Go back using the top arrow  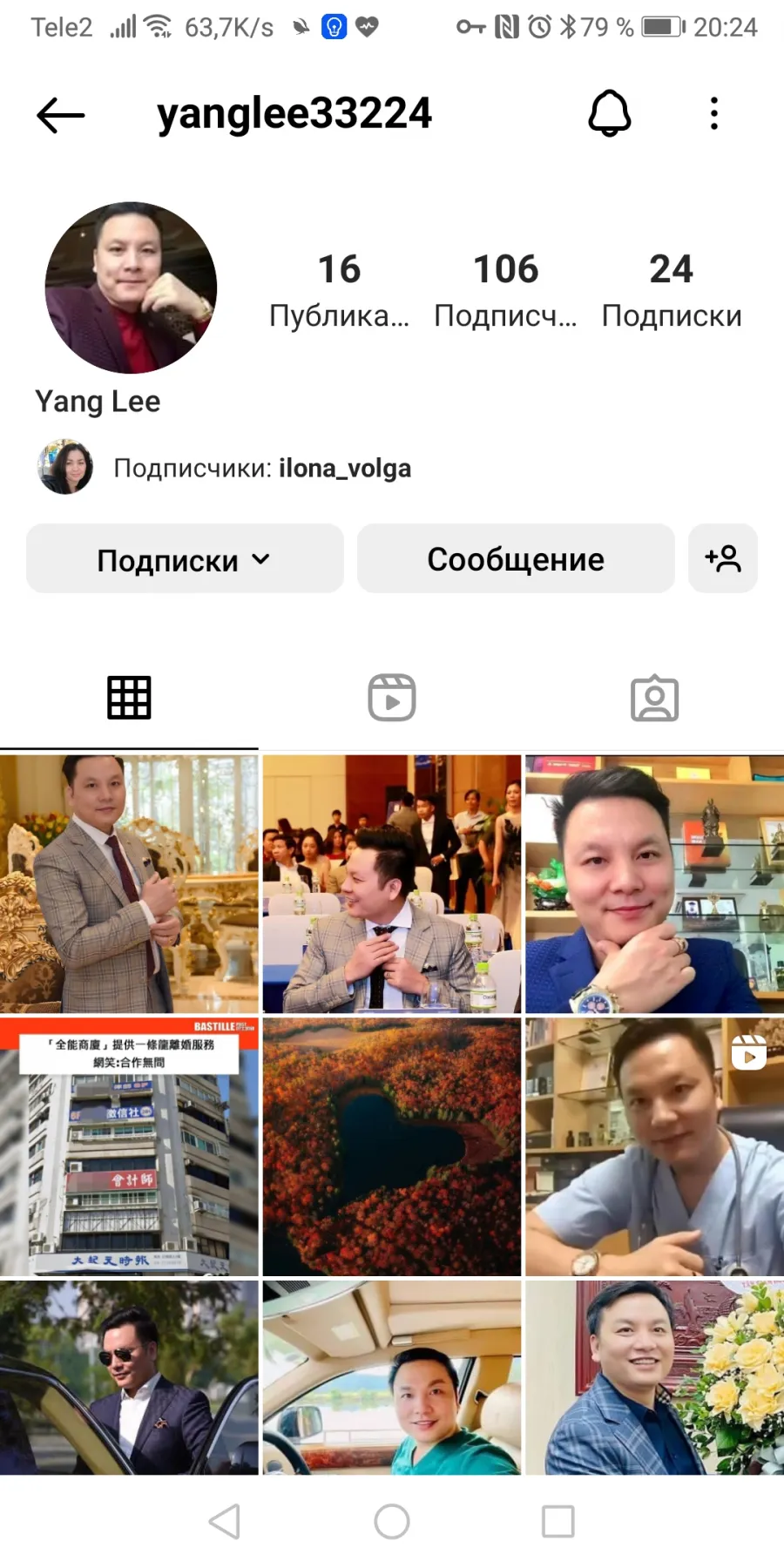(60, 115)
